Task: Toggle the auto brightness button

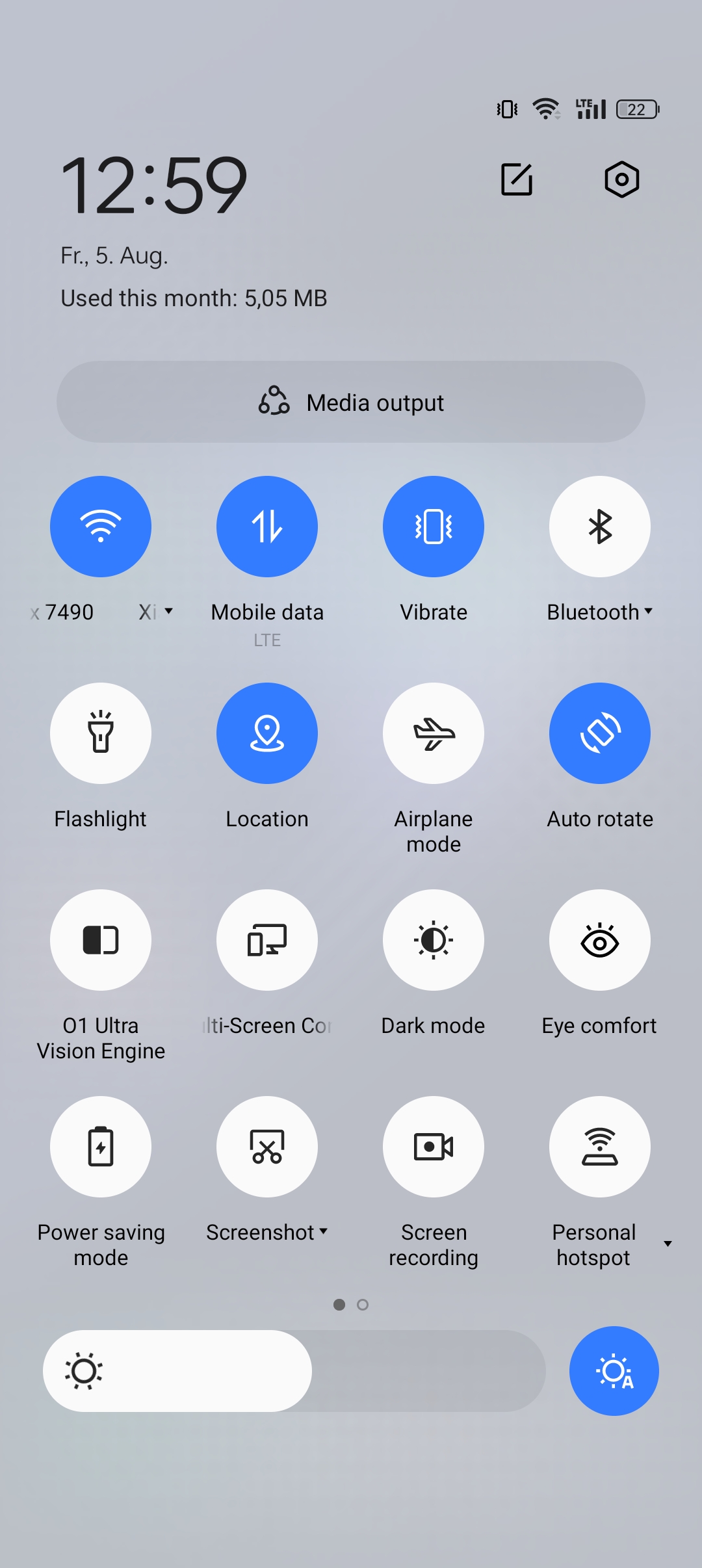Action: (614, 1371)
